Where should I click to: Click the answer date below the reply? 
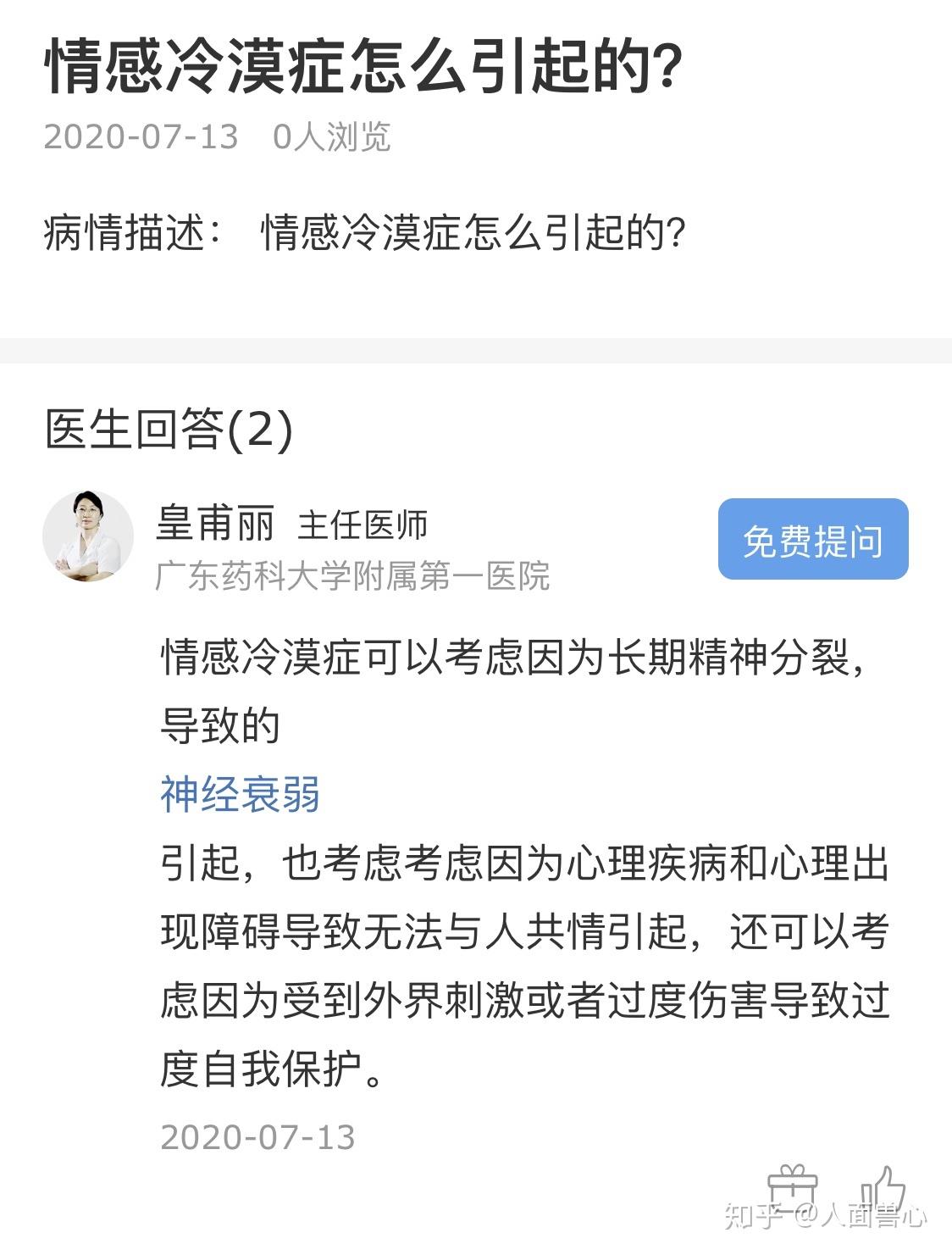pos(259,1134)
